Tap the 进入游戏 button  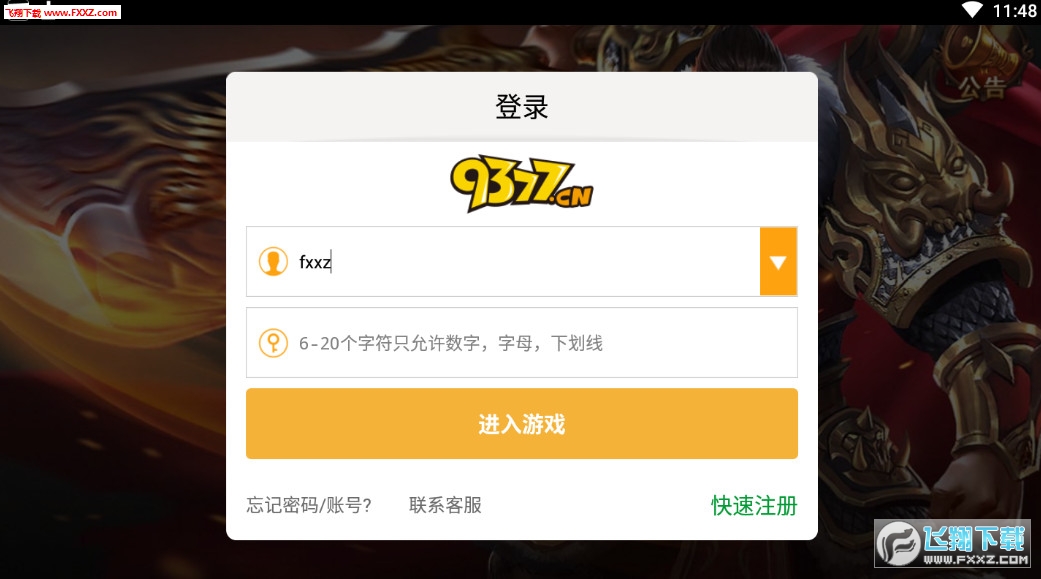521,424
